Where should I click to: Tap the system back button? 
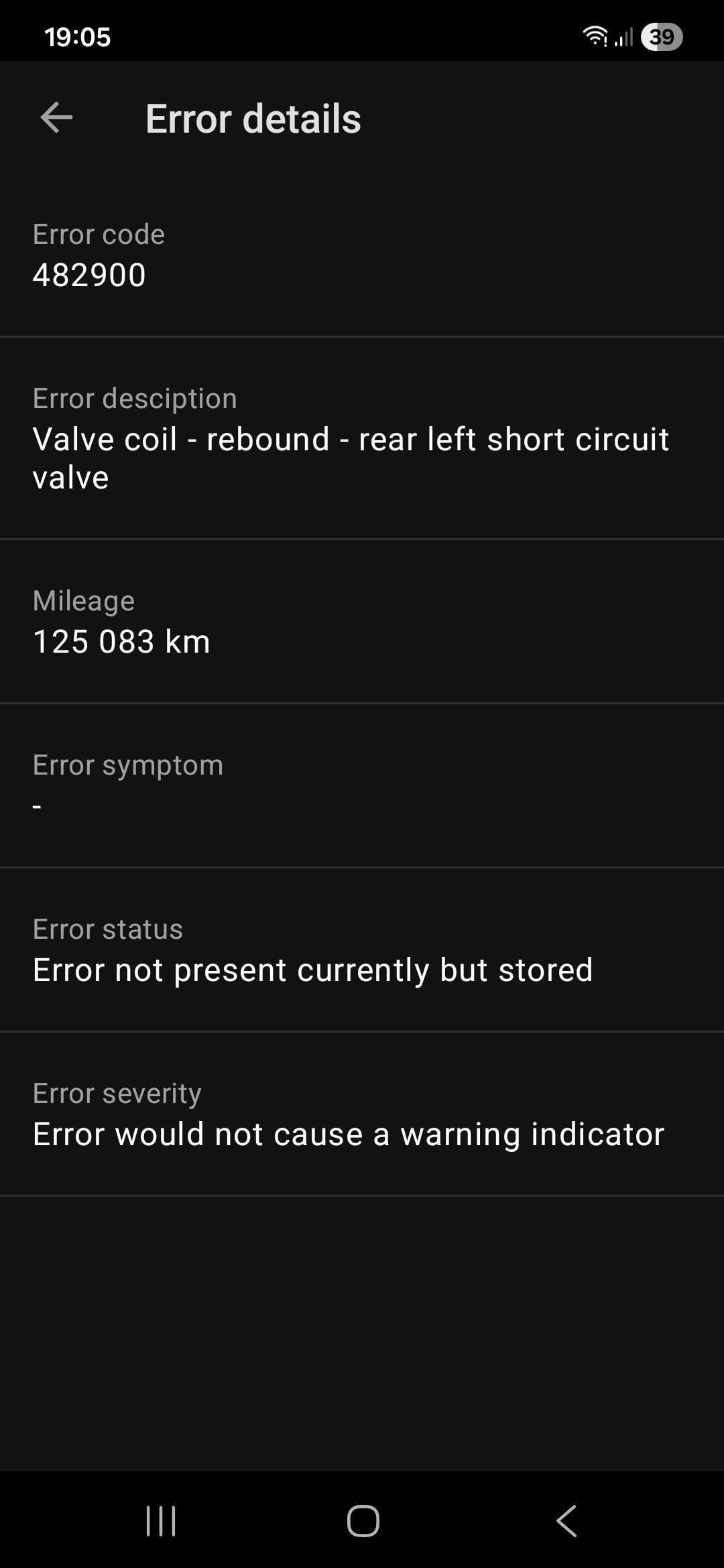(566, 1520)
